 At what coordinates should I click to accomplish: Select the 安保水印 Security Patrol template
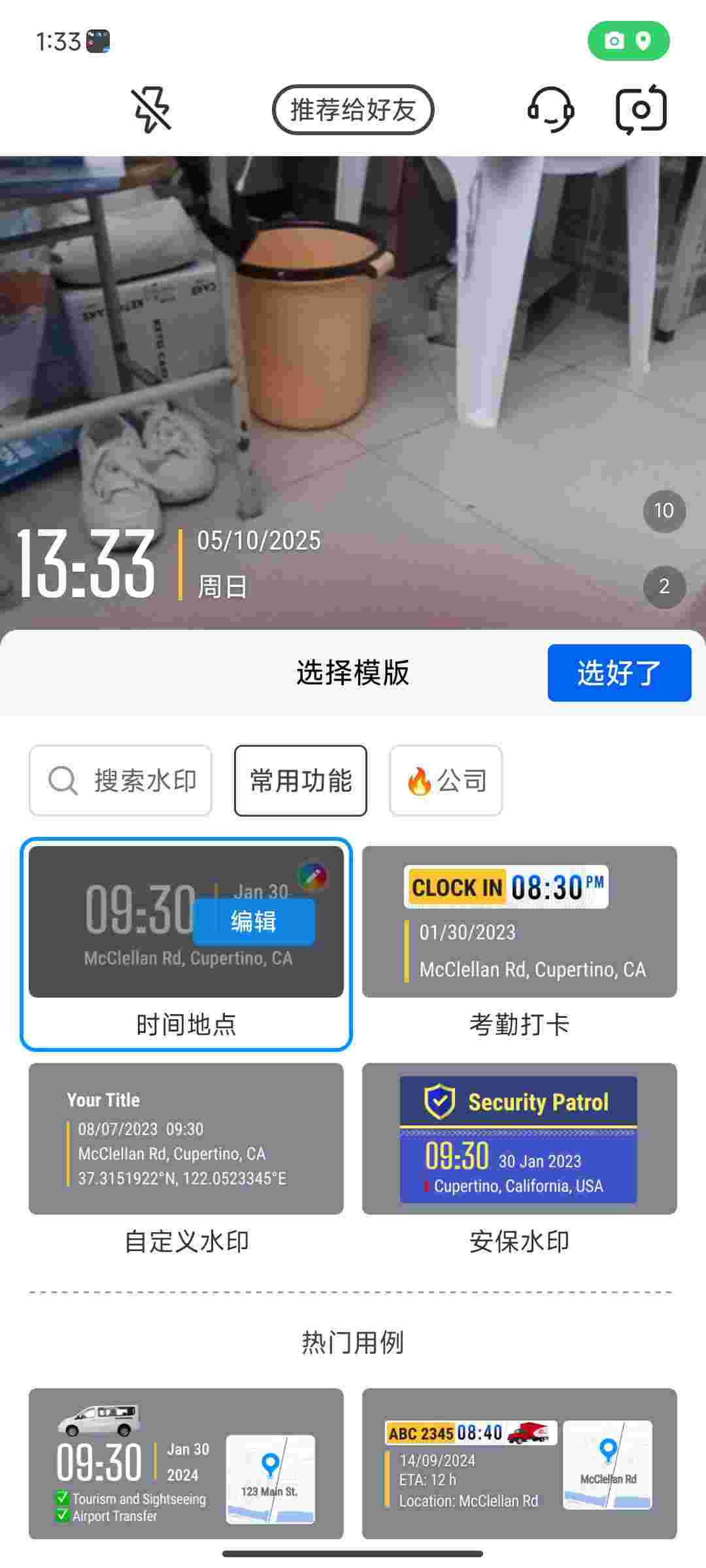pos(519,1138)
